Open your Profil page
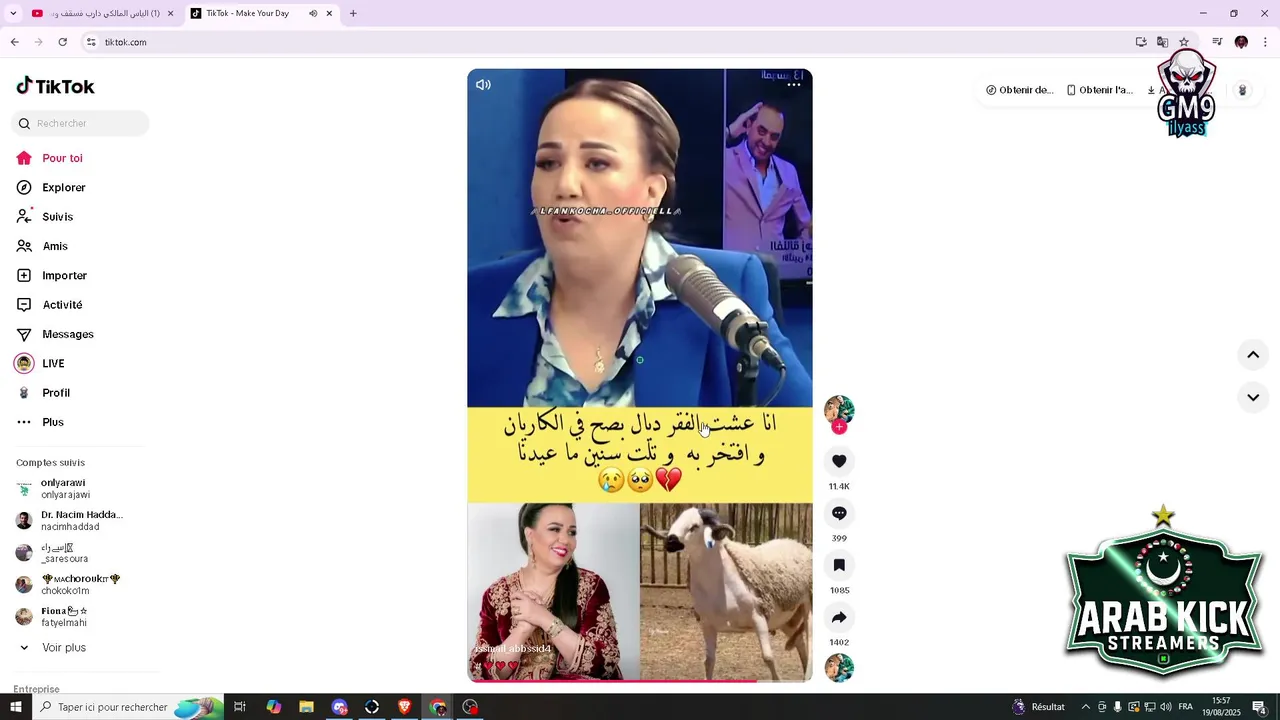Screen dimensions: 1280x720 (x=56, y=393)
